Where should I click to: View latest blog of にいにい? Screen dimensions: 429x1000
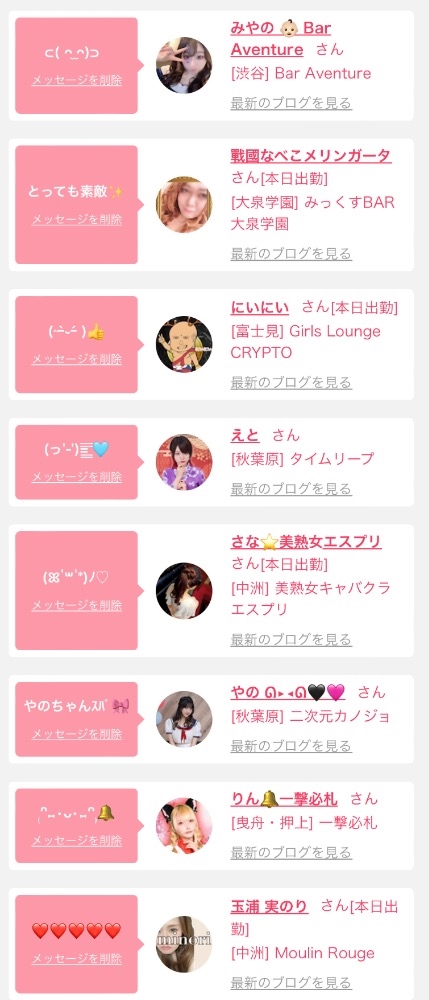click(291, 383)
